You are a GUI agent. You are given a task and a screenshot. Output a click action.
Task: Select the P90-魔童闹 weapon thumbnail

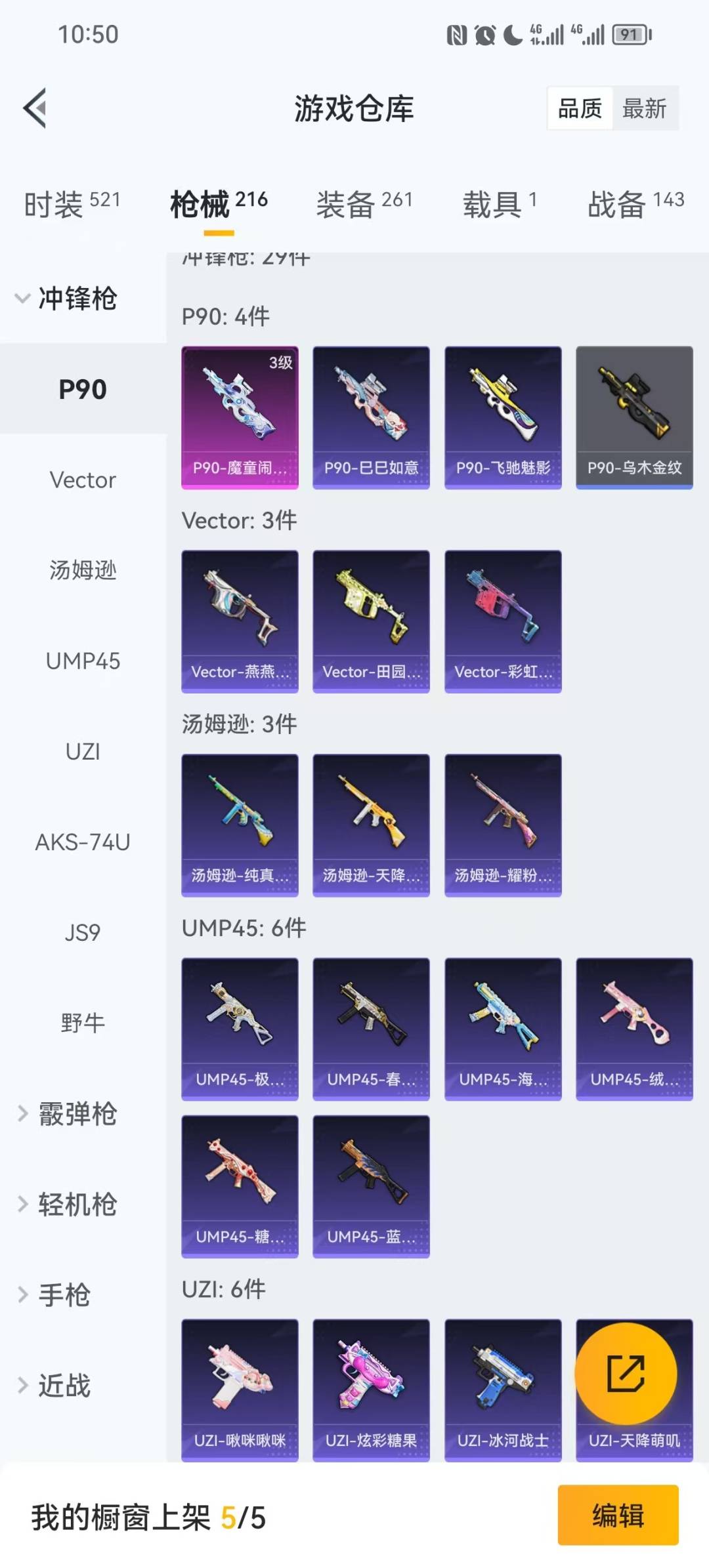(240, 417)
